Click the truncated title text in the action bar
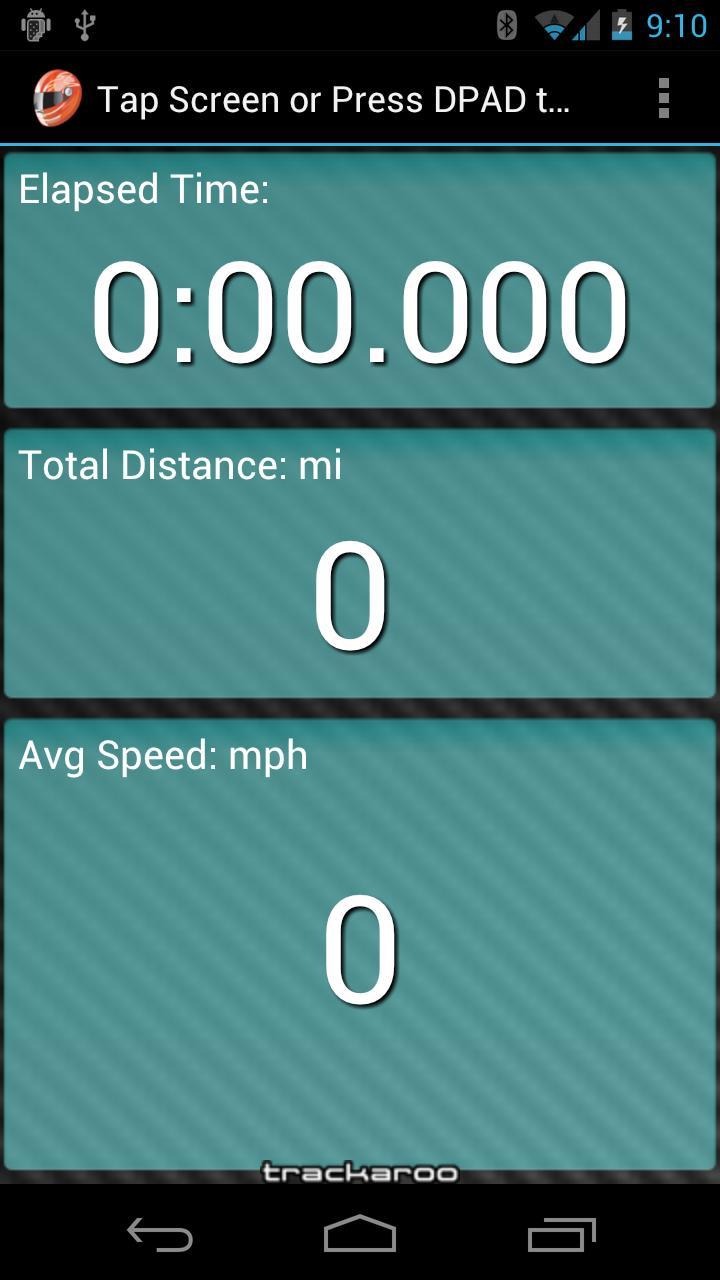The width and height of the screenshot is (720, 1280). pos(335,97)
